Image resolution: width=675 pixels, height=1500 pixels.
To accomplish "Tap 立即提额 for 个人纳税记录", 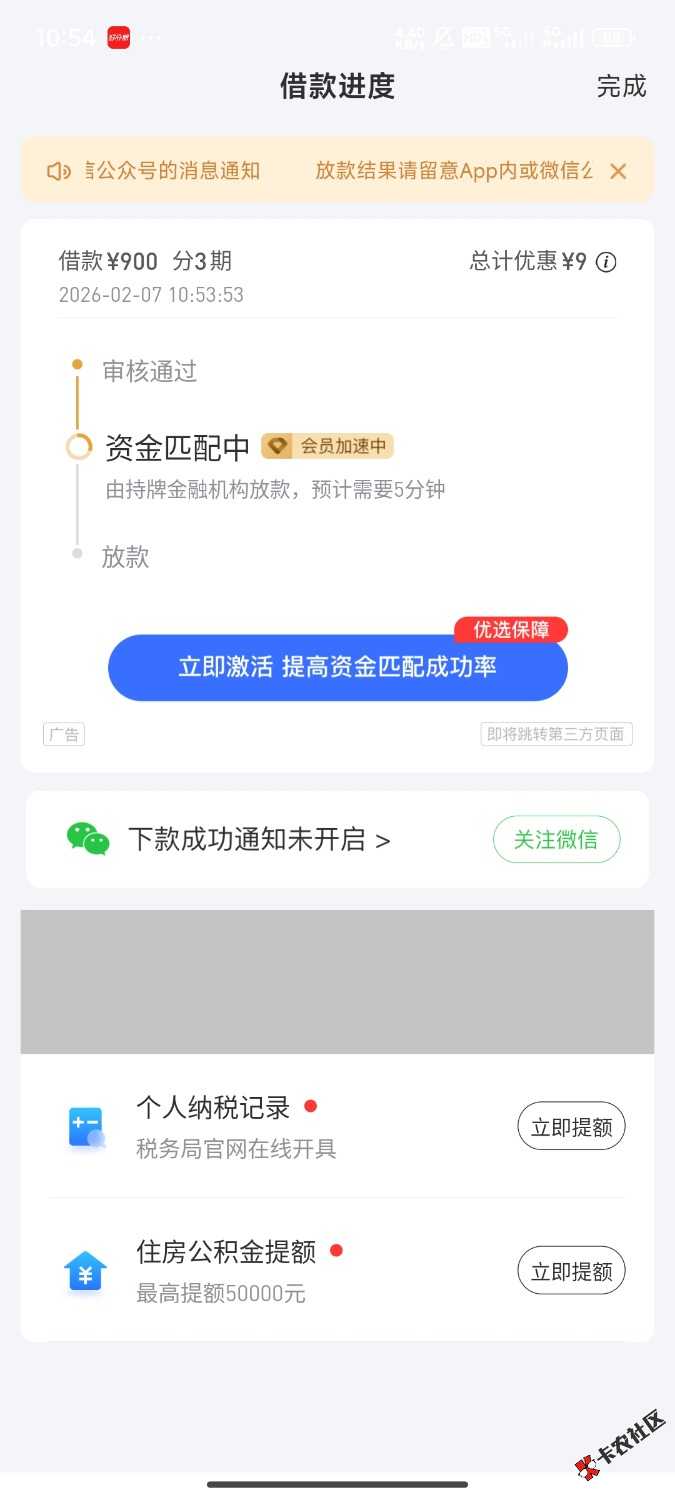I will pos(571,1127).
